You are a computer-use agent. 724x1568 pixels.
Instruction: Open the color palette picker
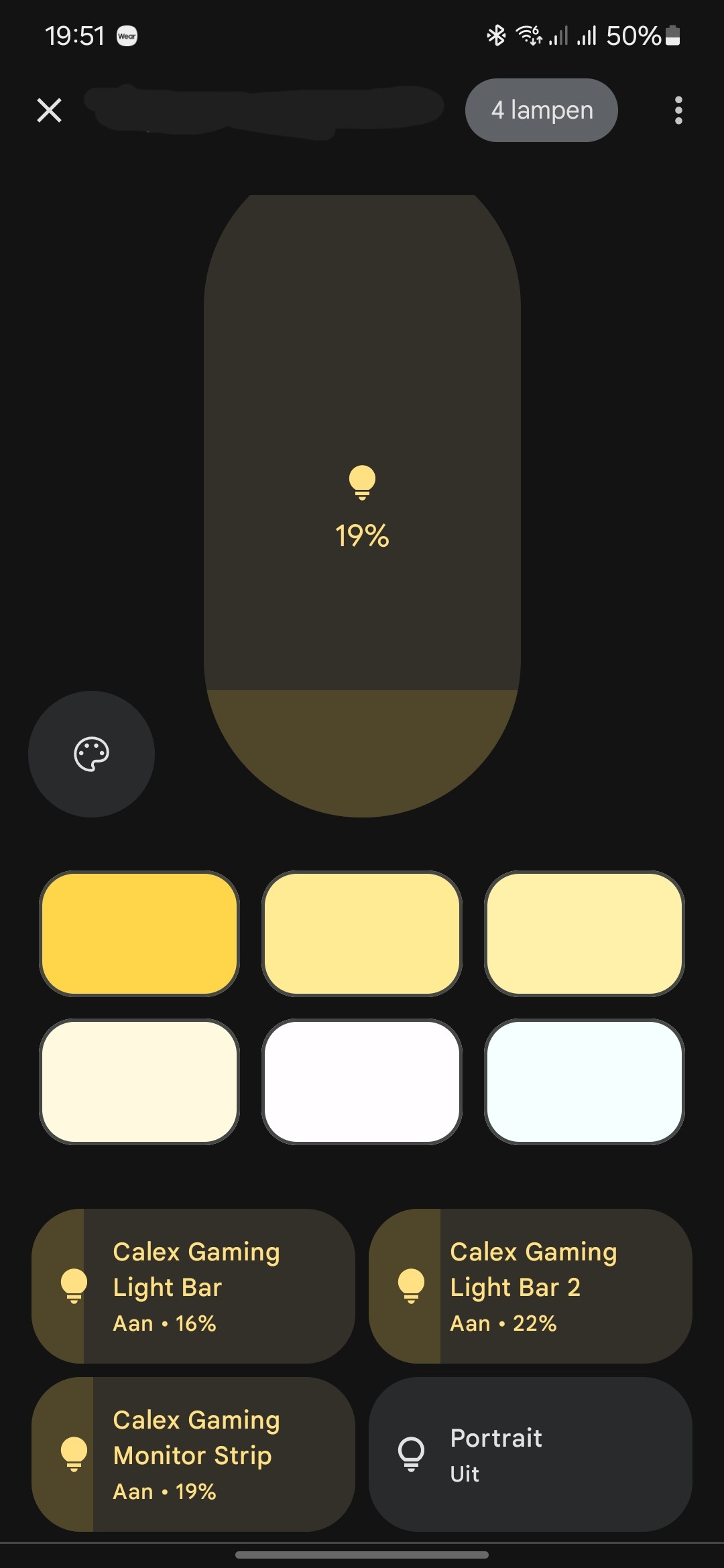(91, 754)
